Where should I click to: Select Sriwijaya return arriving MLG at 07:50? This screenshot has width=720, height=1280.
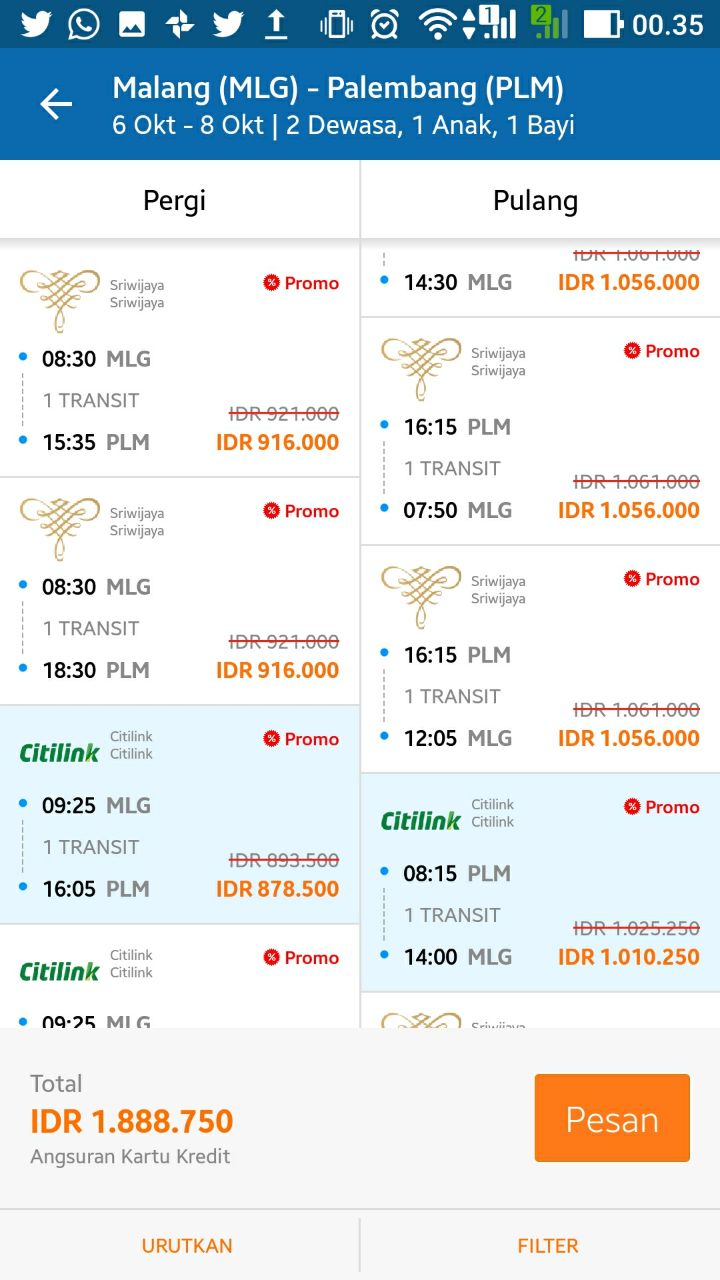[x=540, y=432]
